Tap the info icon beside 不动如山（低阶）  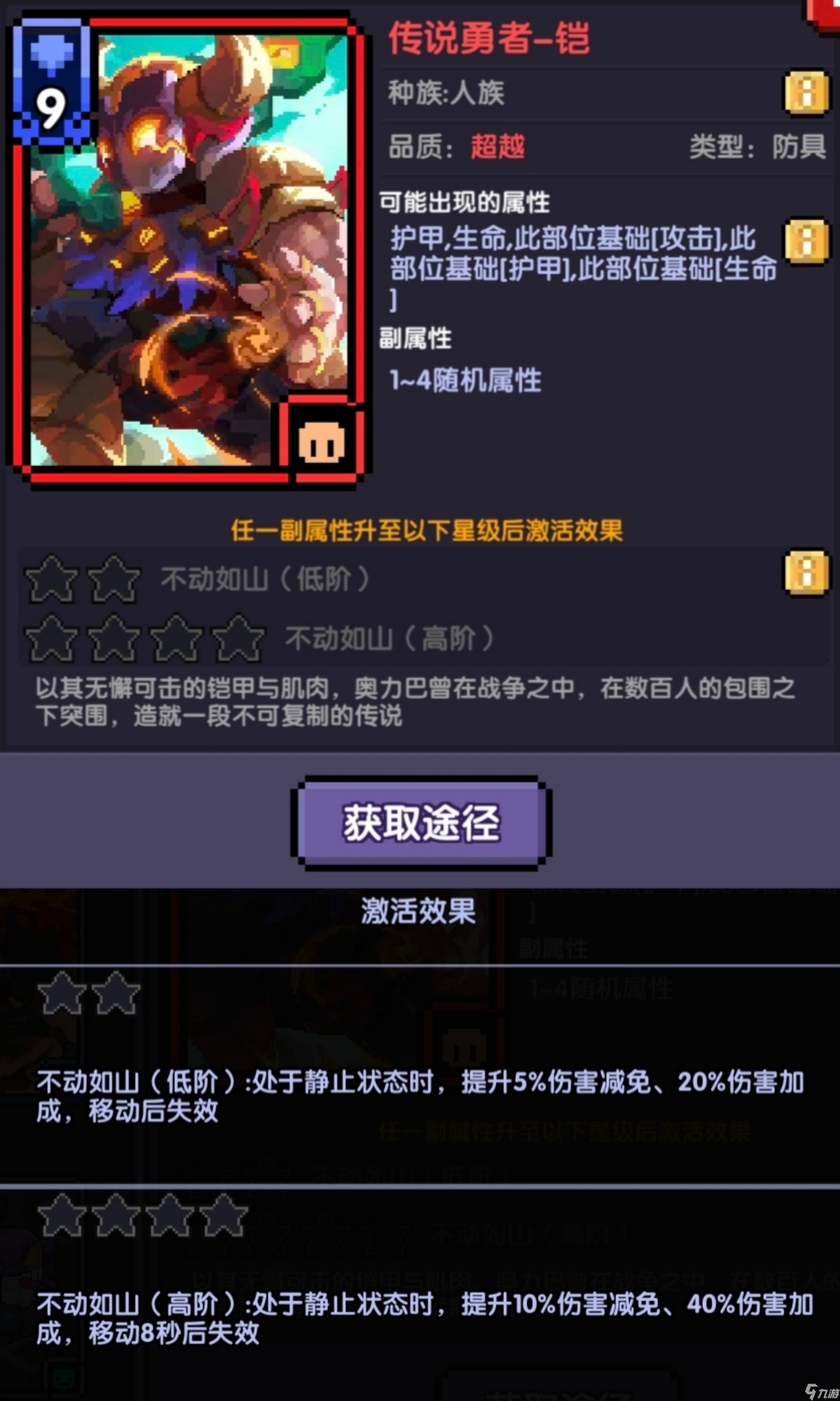[806, 572]
